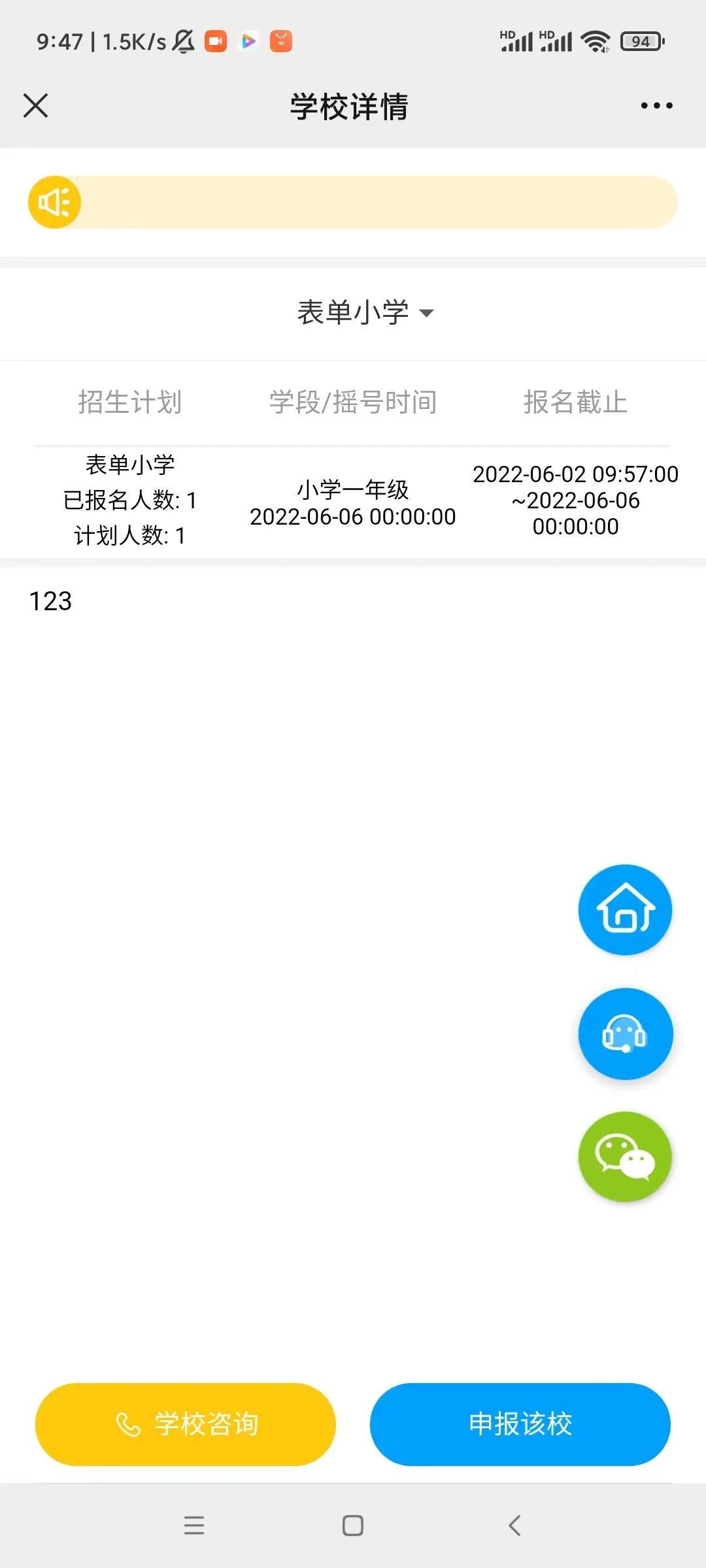706x1568 pixels.
Task: Go to home via the floating house button
Action: (625, 909)
